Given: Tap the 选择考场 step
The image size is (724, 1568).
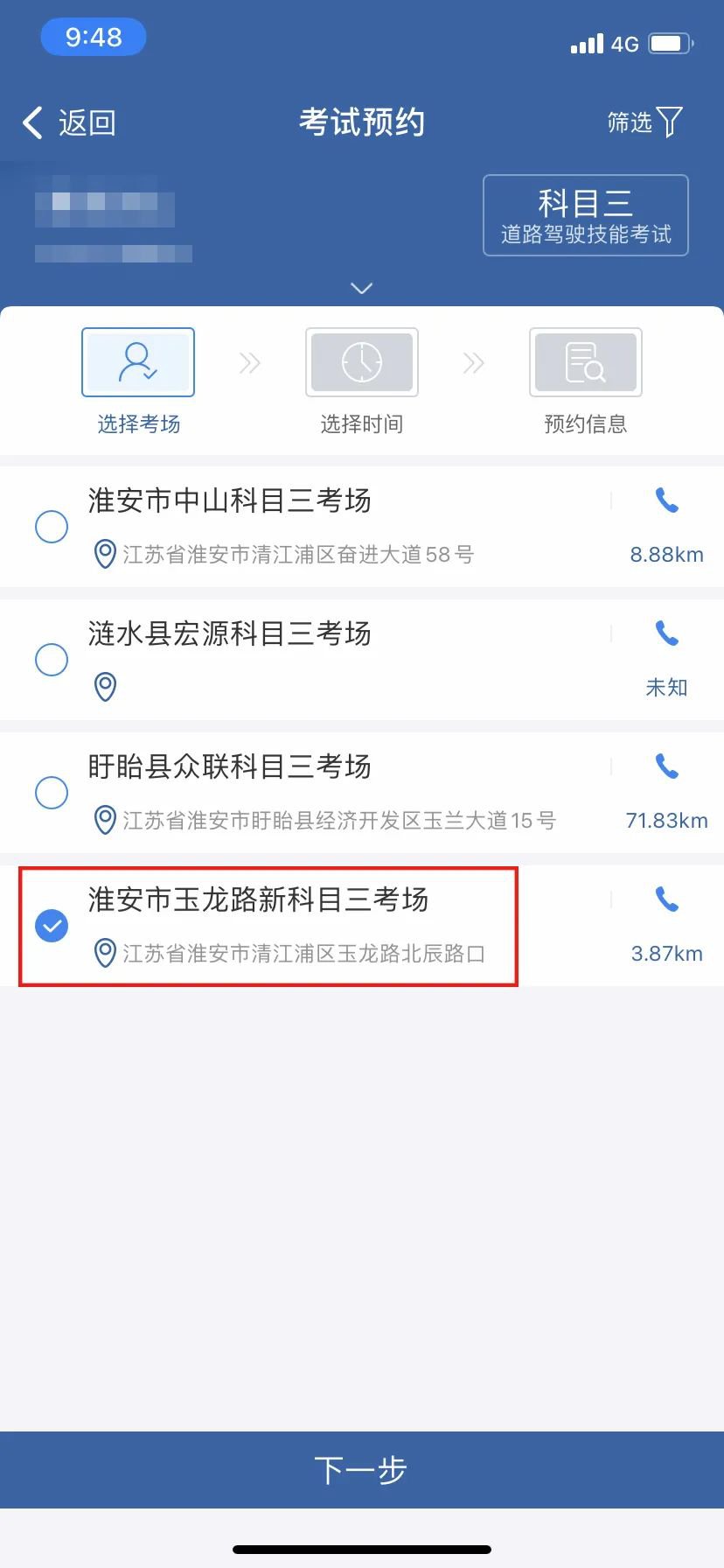Looking at the screenshot, I should click(x=138, y=362).
